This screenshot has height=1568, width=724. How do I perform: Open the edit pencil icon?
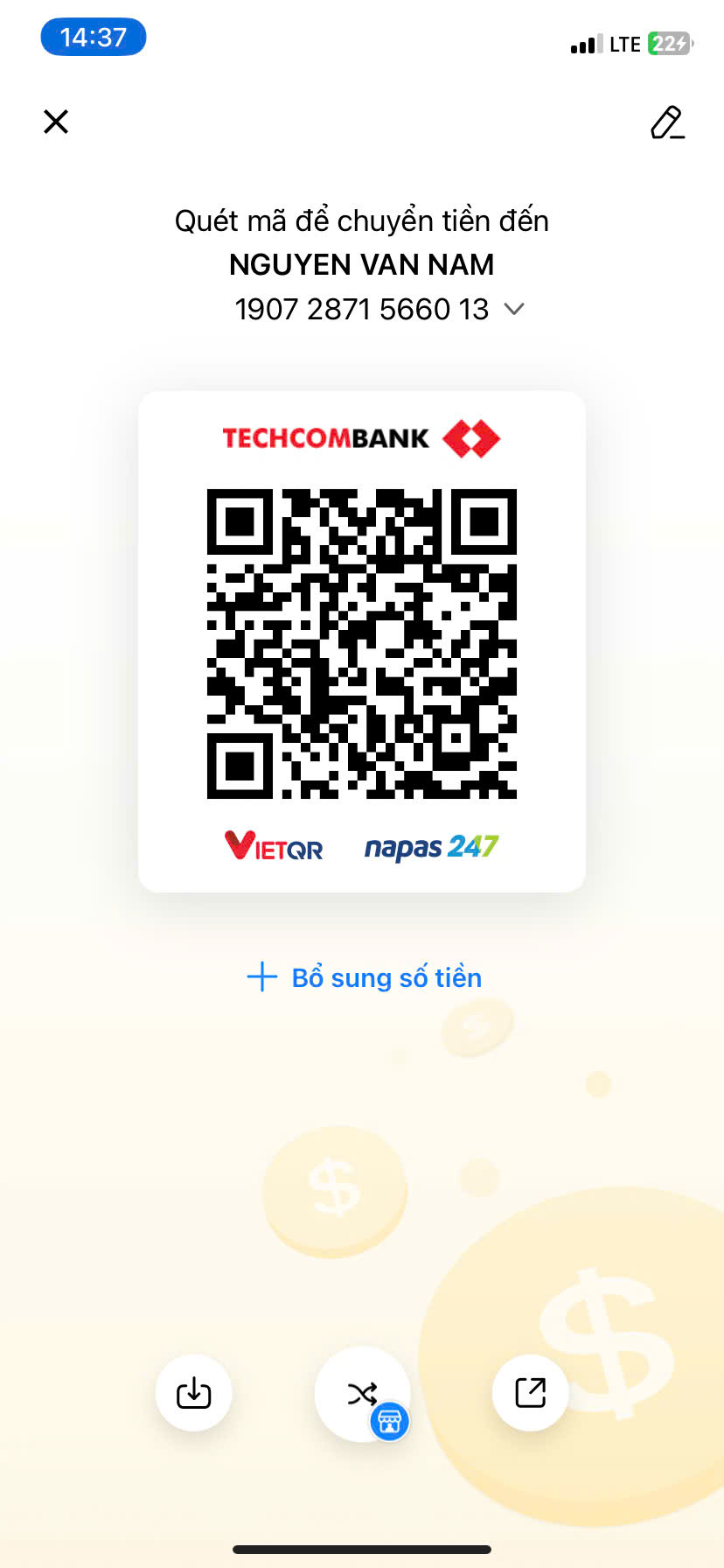[667, 123]
